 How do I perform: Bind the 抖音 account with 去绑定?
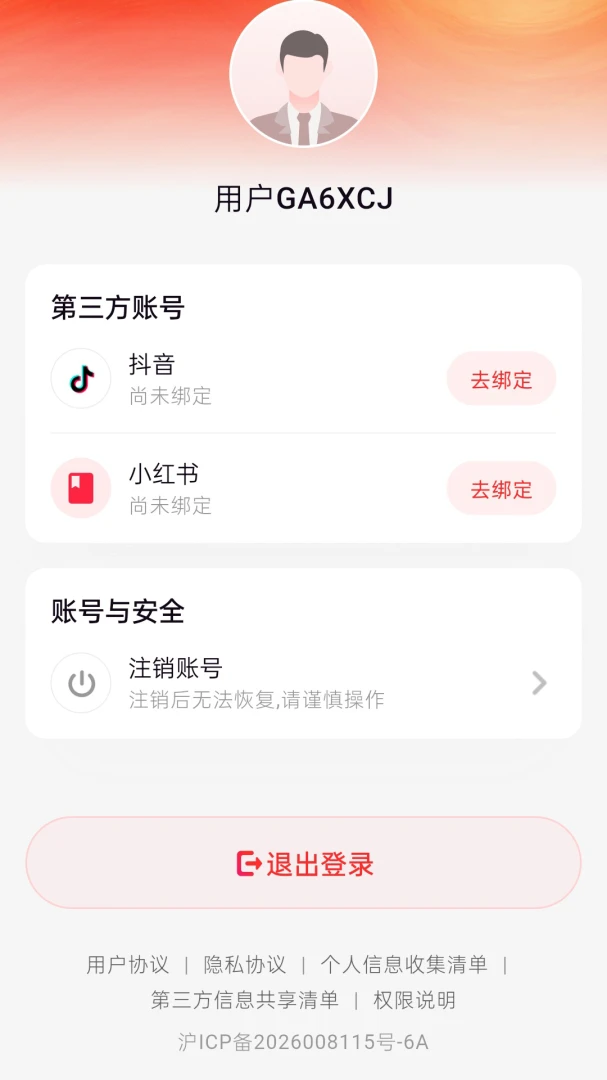click(502, 379)
